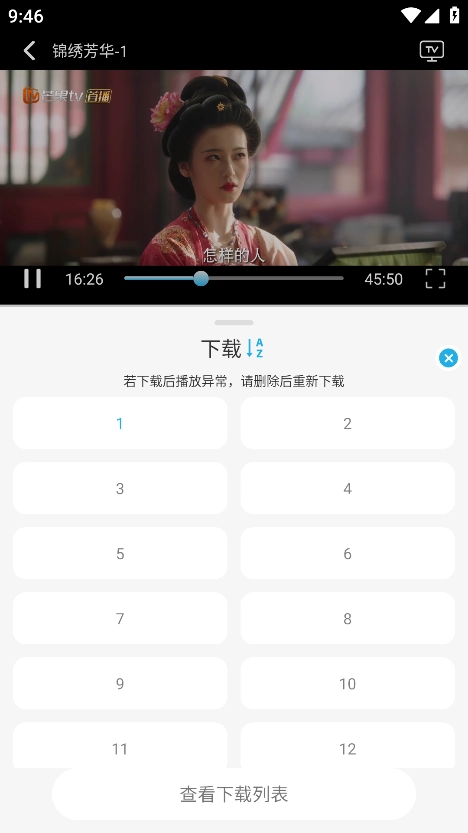Tap the video progress bar to seek

click(x=234, y=278)
